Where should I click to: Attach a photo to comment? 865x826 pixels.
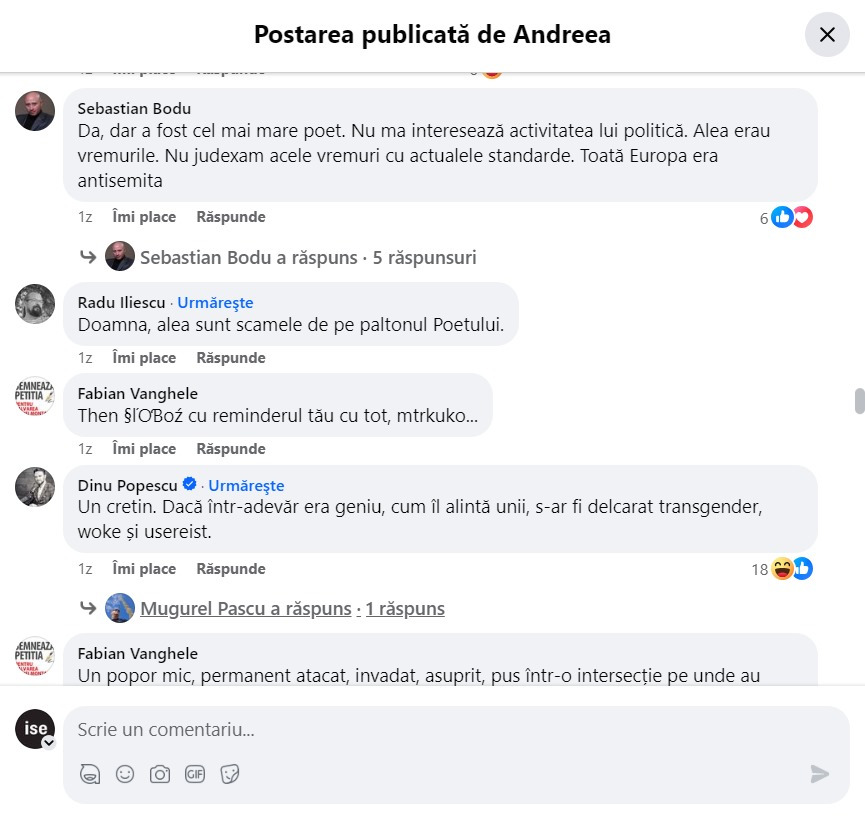159,774
